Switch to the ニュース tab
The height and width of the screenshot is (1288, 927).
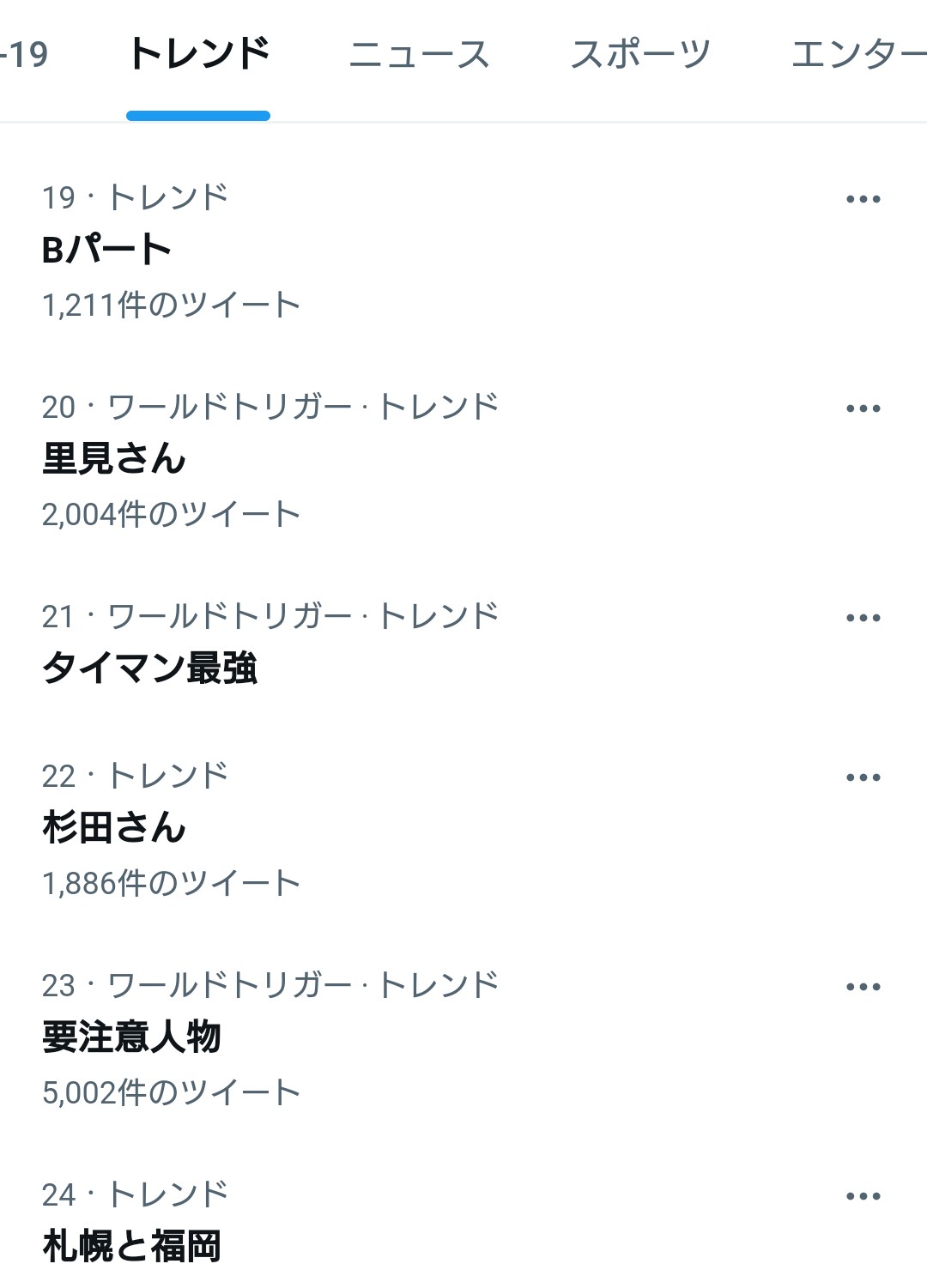pyautogui.click(x=419, y=55)
